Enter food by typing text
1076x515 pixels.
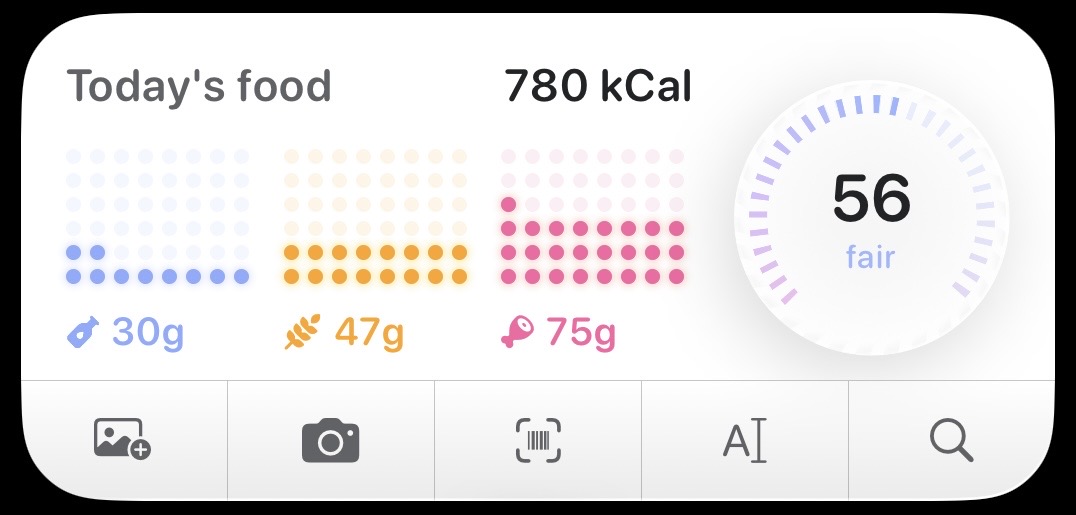click(744, 439)
